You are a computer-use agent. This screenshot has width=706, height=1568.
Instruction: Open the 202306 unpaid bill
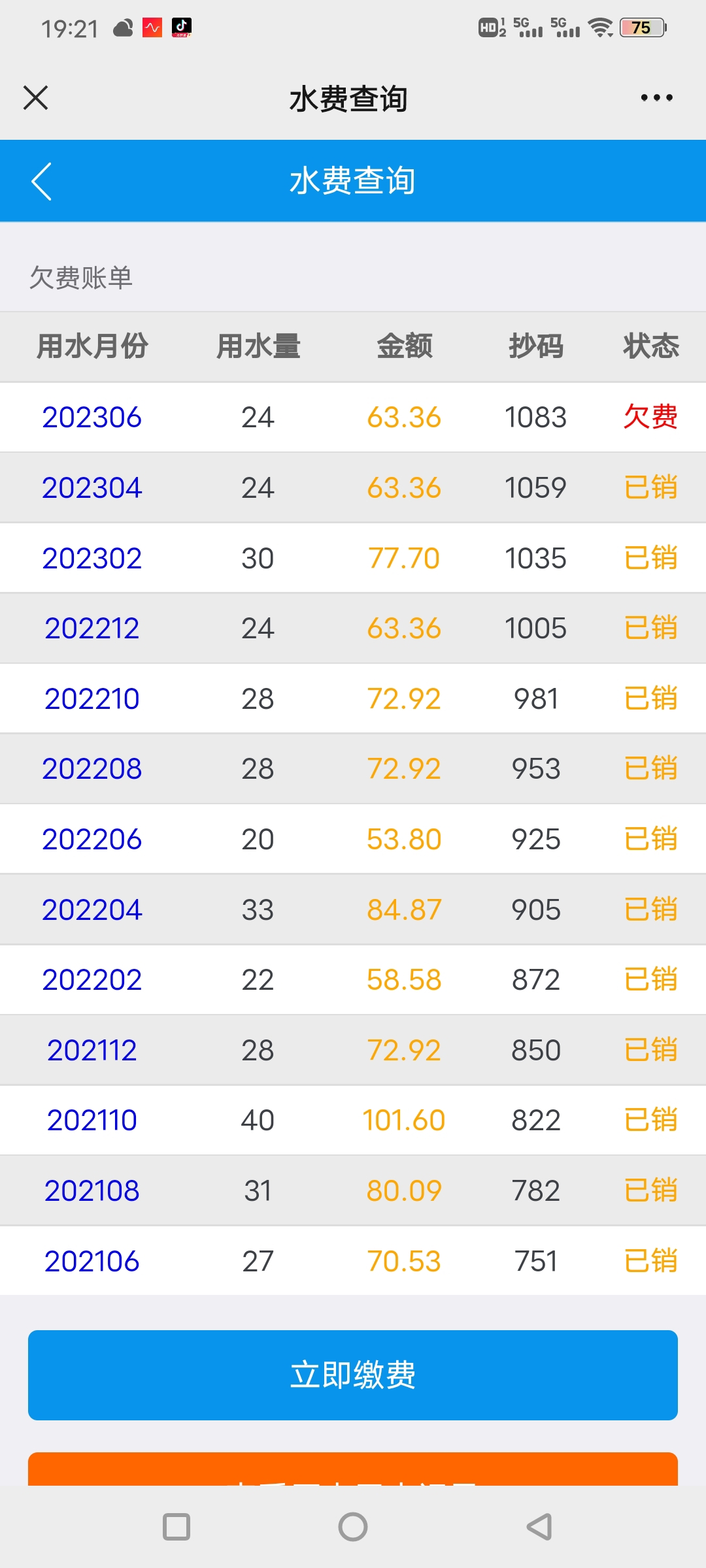pos(92,417)
